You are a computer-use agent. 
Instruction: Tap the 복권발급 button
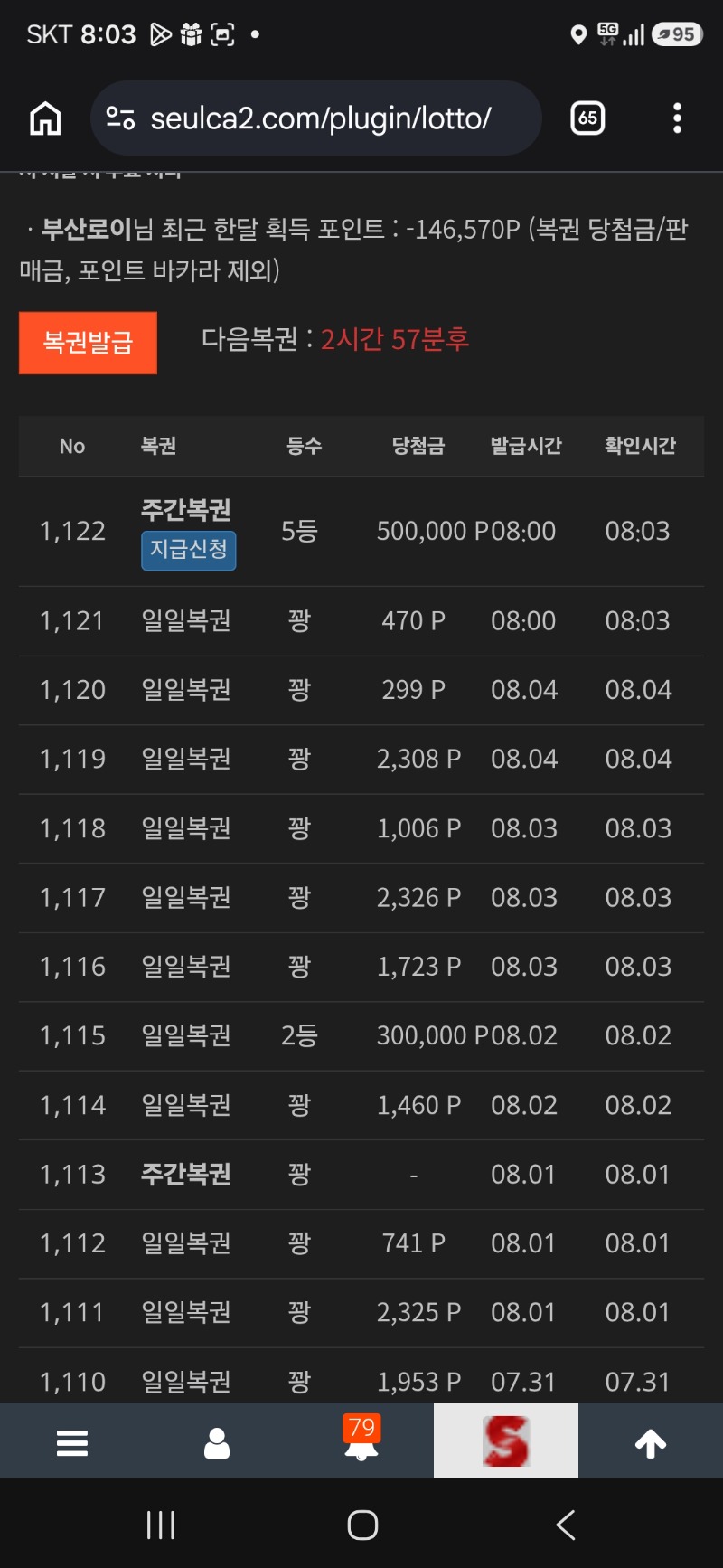click(x=88, y=343)
